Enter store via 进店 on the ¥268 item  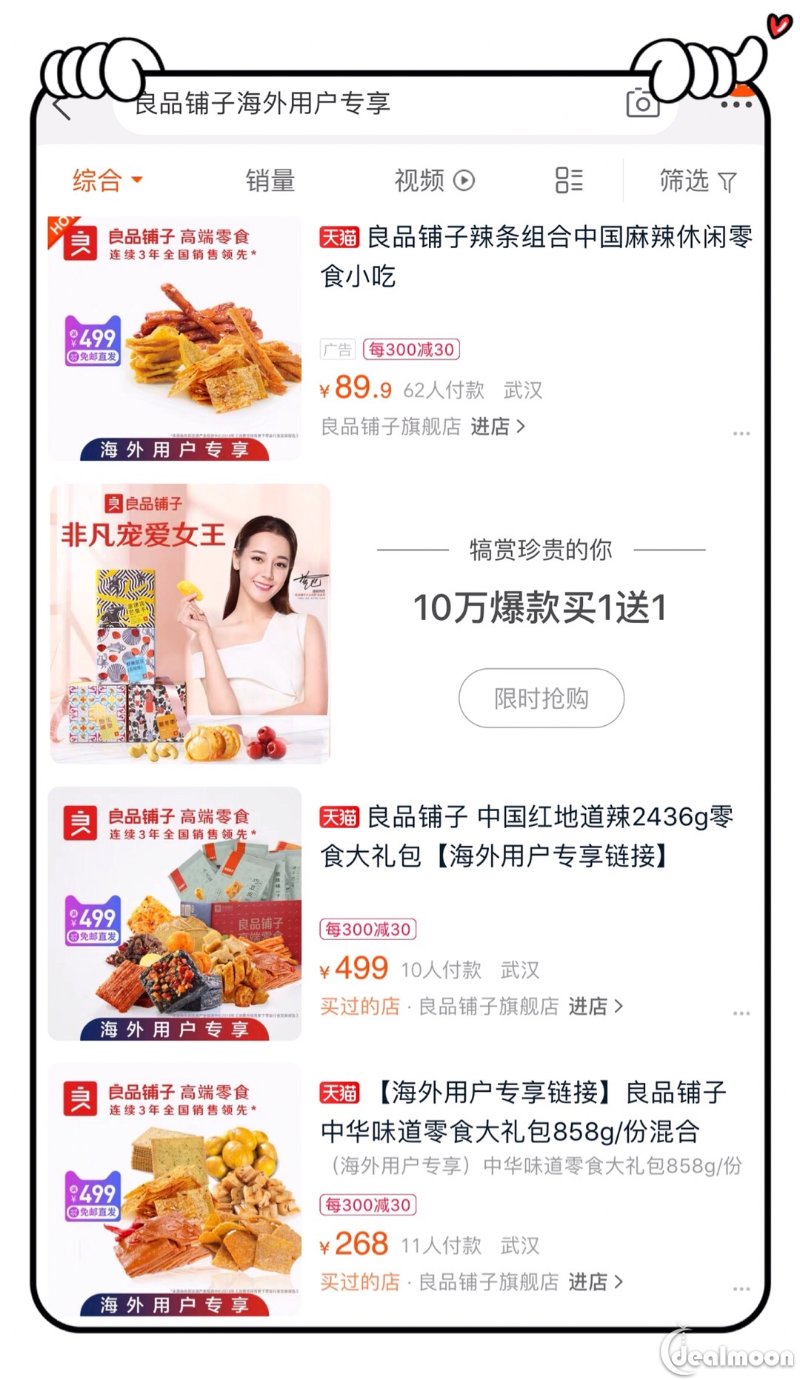[x=596, y=1281]
